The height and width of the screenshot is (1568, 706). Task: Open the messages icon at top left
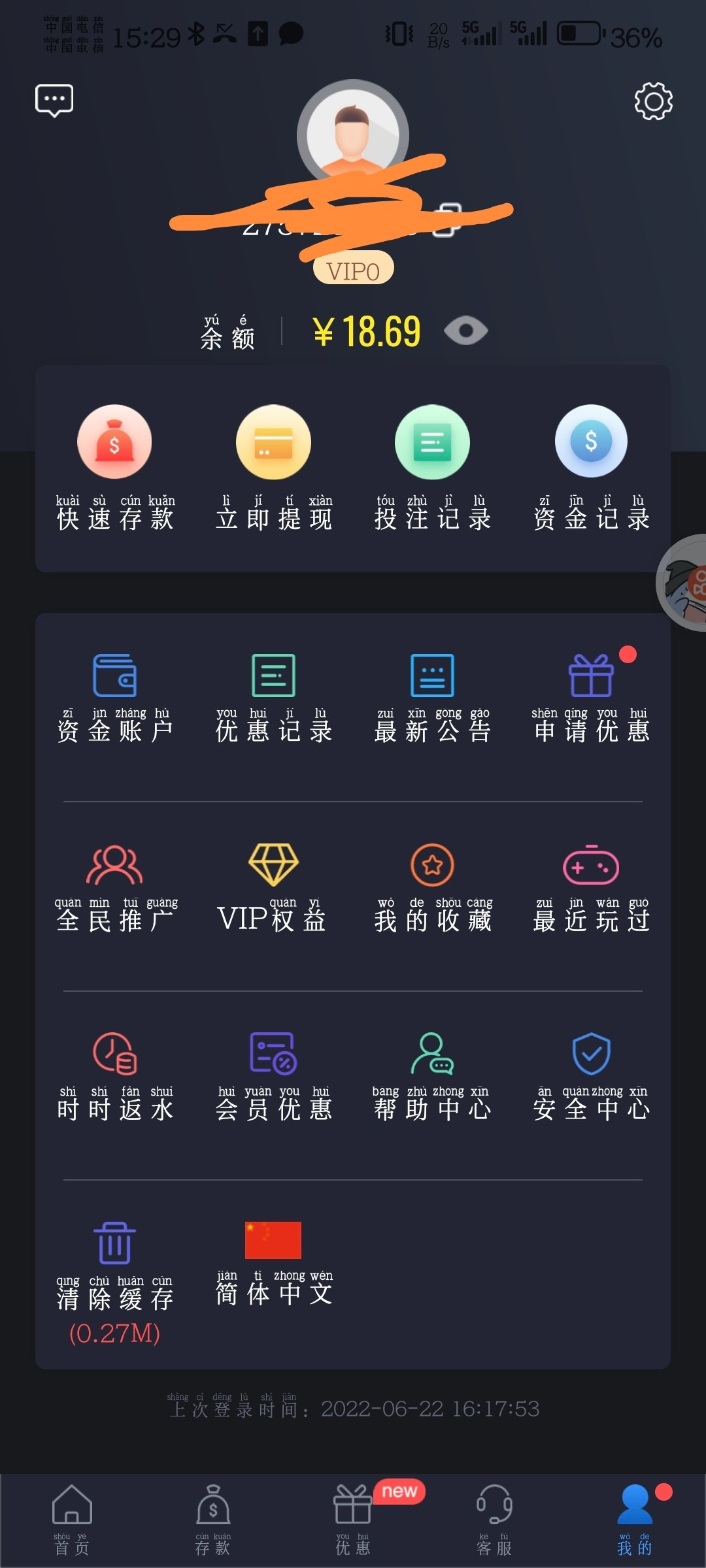pyautogui.click(x=54, y=101)
